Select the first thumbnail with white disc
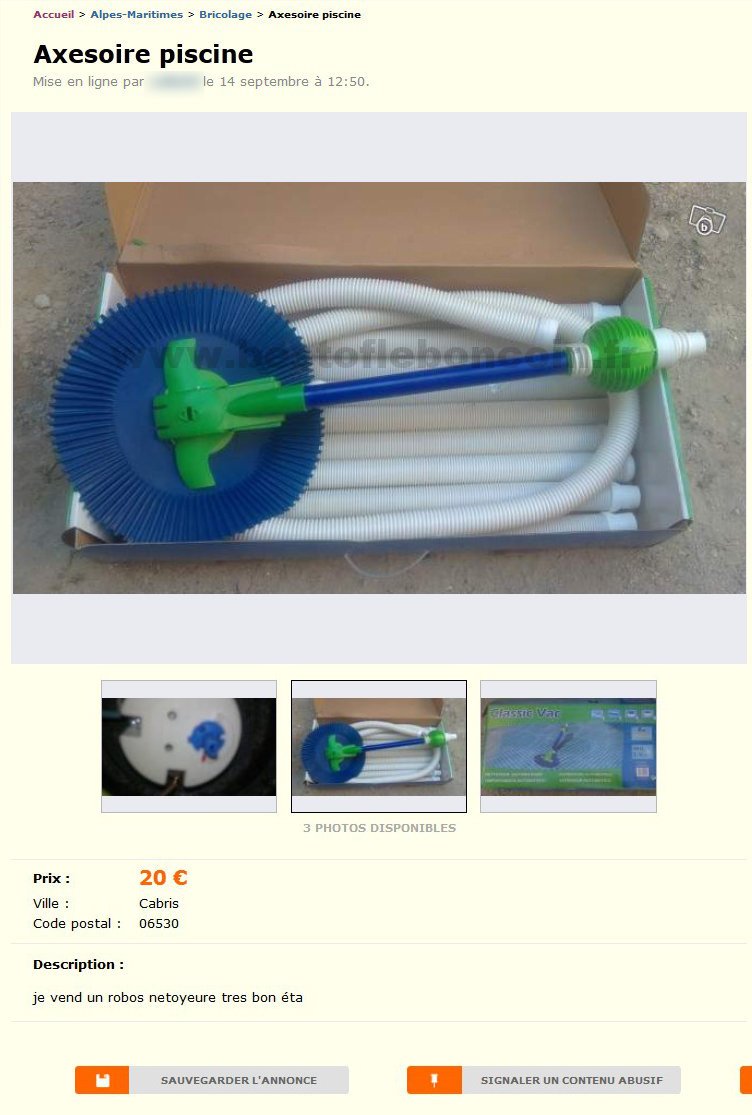This screenshot has height=1115, width=752. click(189, 746)
